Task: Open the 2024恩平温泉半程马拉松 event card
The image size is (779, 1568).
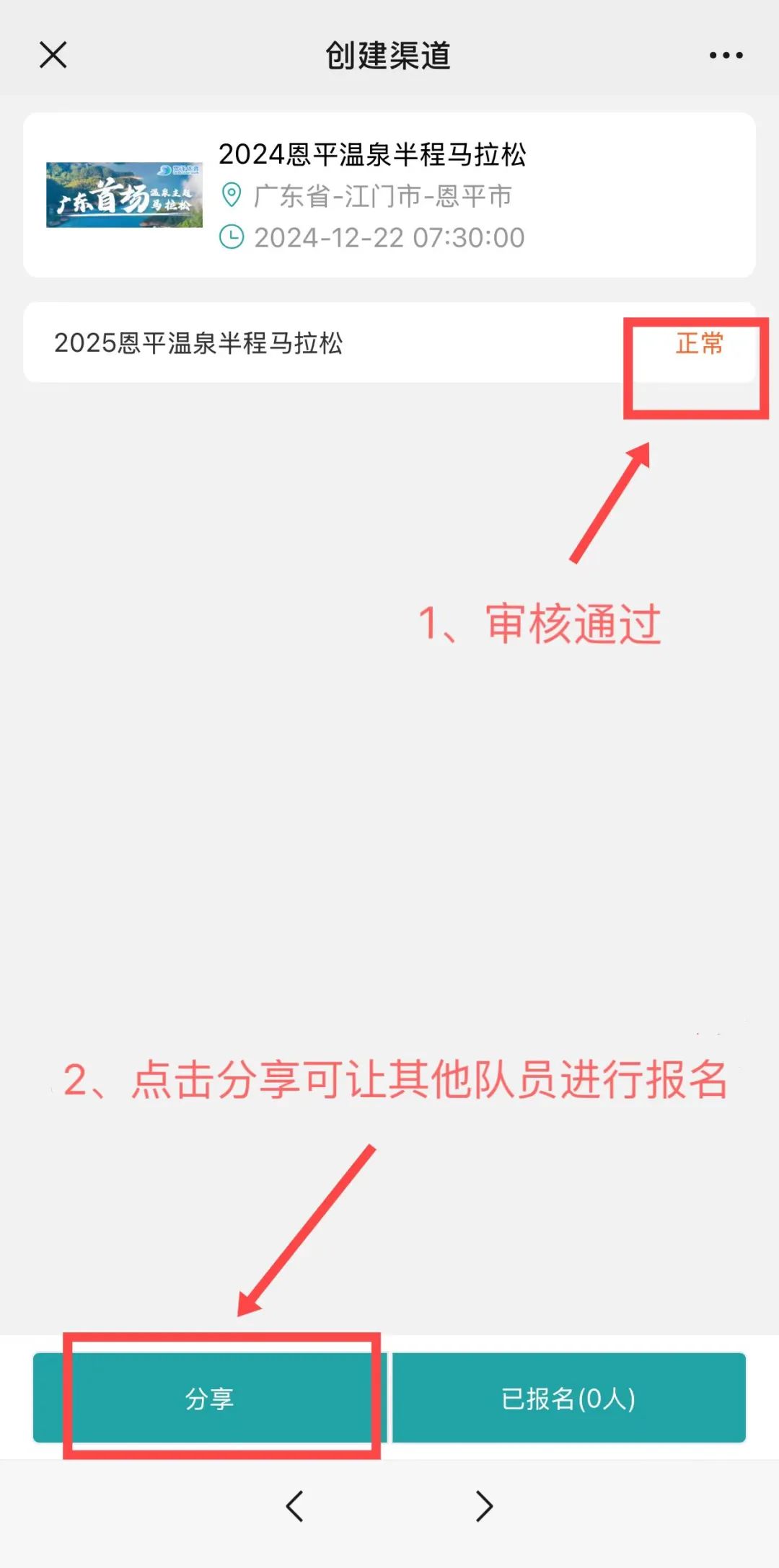Action: click(x=389, y=195)
